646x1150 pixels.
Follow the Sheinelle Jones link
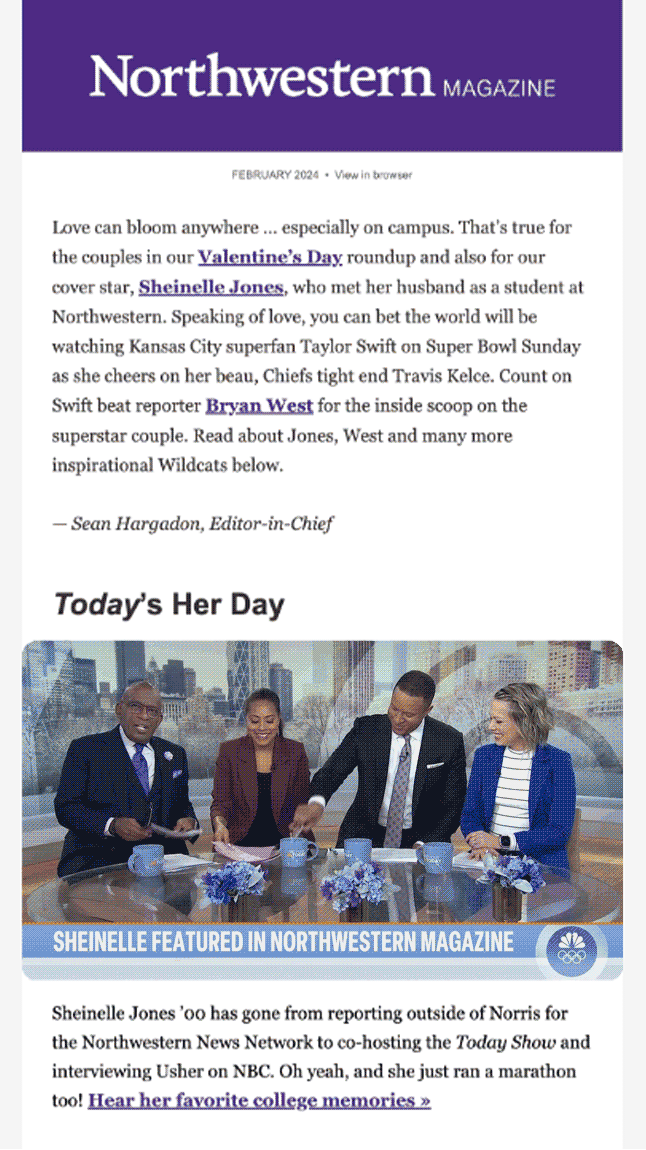pos(211,287)
